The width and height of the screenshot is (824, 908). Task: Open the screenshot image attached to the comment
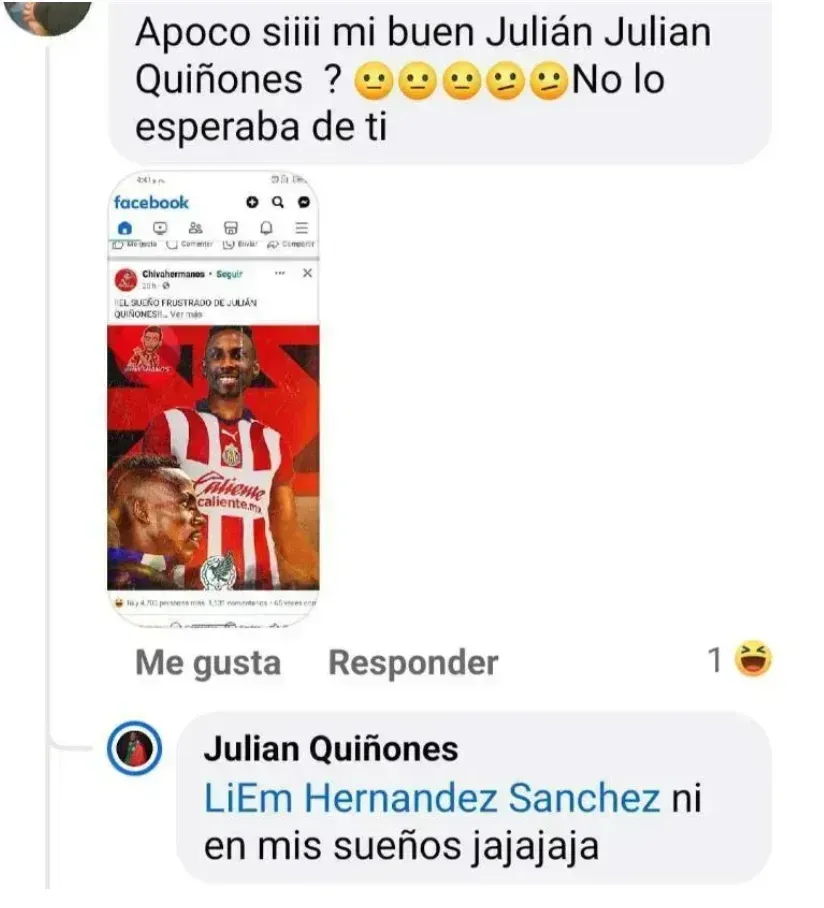pyautogui.click(x=213, y=400)
